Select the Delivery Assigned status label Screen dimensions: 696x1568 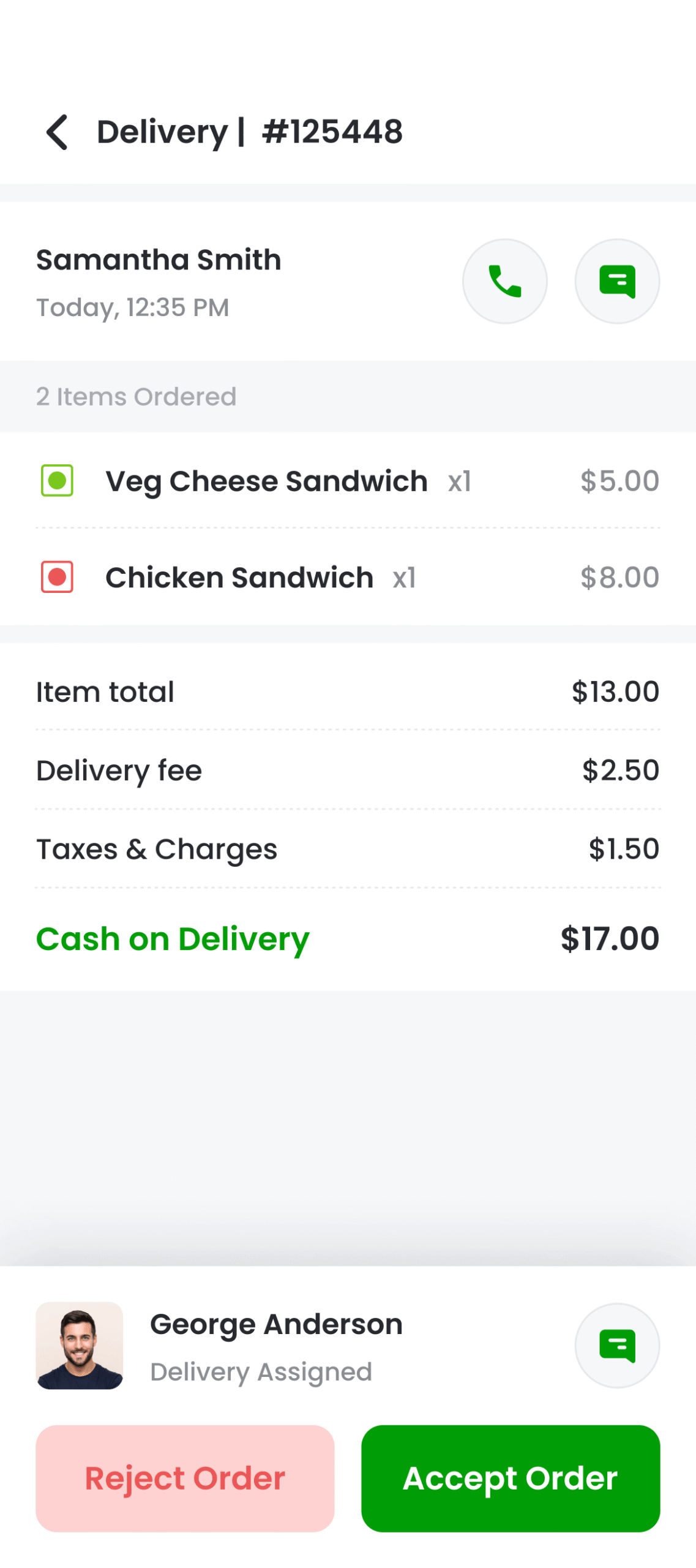click(x=261, y=1372)
